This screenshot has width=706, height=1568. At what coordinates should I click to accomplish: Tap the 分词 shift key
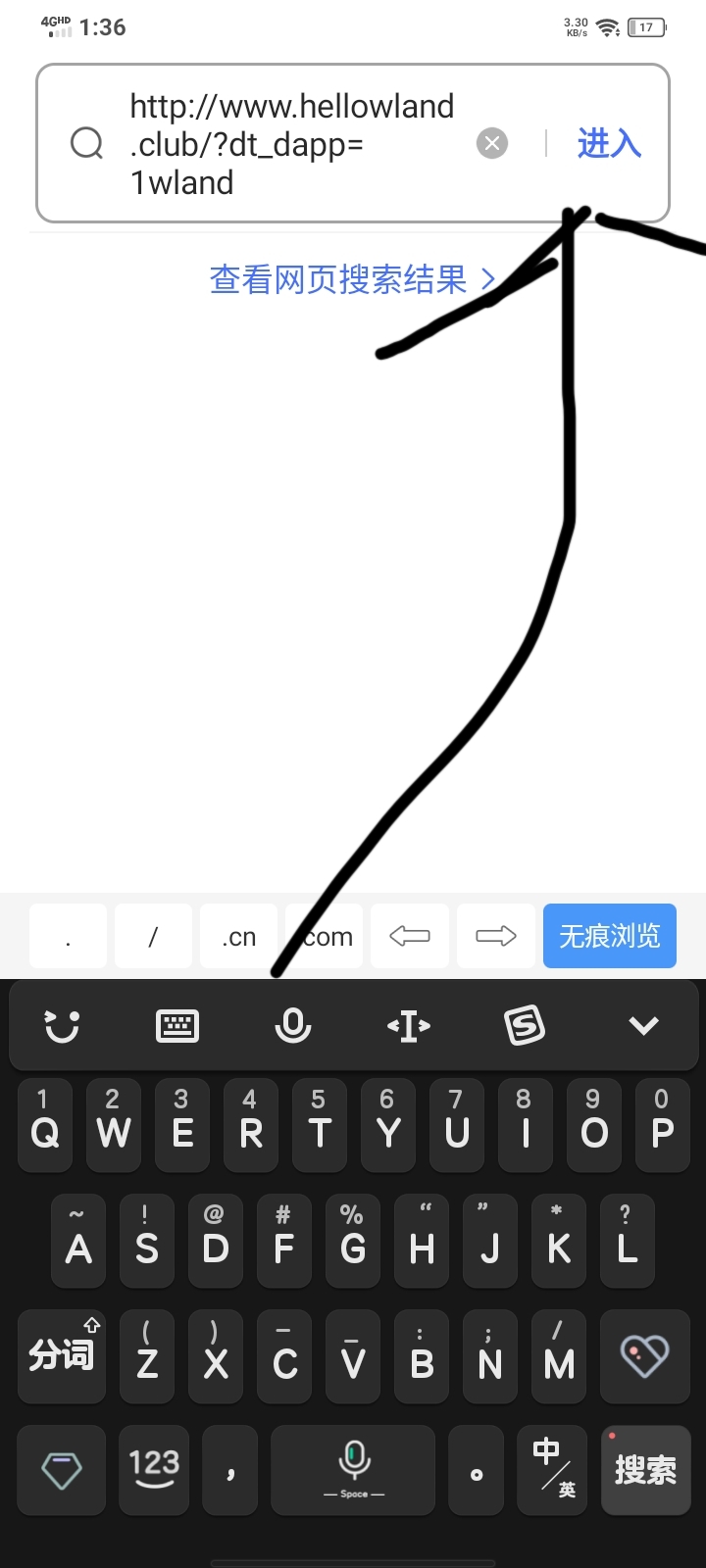tap(62, 1354)
